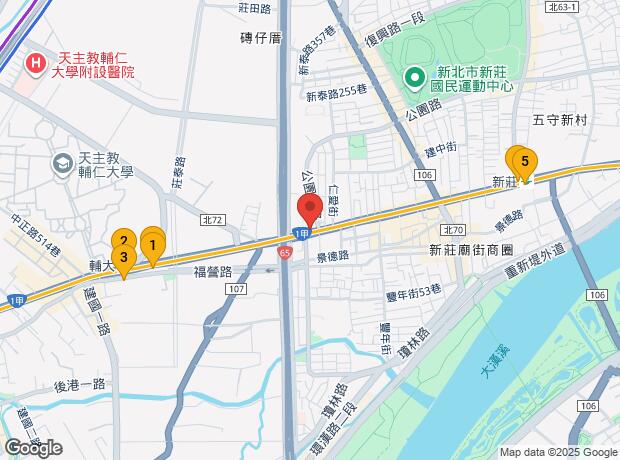Open the 新北市新莊國民運動中心 place marker
Screen dimensions: 620x460
click(415, 78)
